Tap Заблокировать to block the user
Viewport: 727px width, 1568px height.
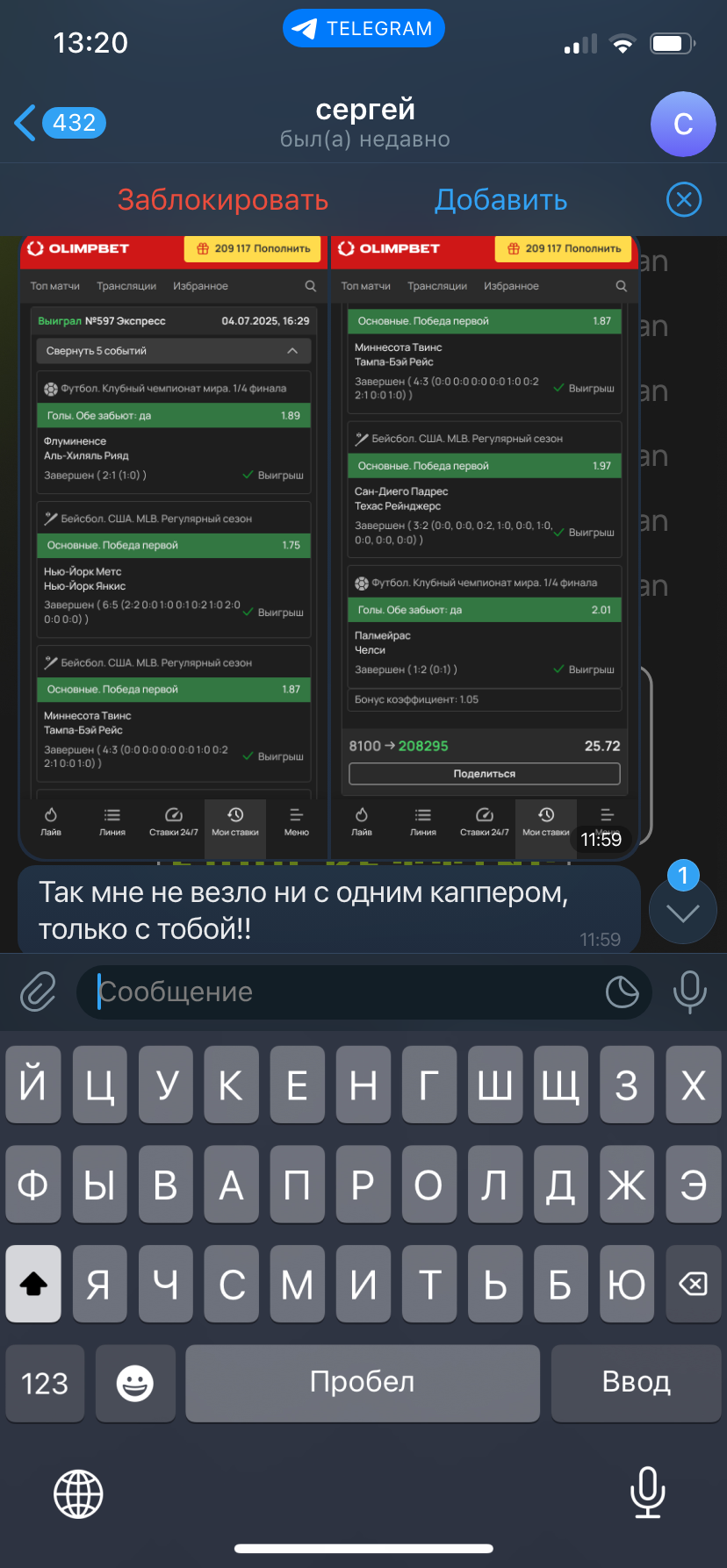click(x=223, y=200)
